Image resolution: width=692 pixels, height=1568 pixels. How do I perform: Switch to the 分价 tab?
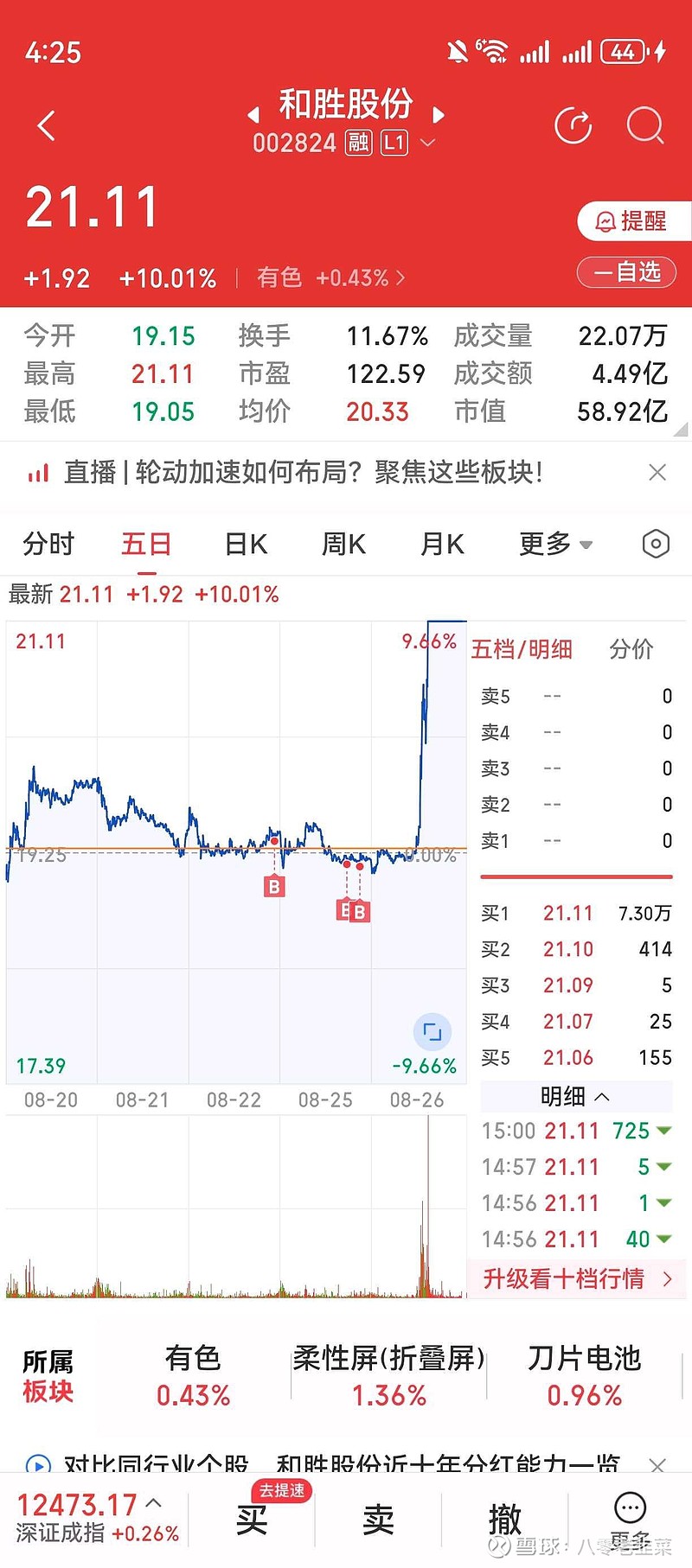click(631, 649)
